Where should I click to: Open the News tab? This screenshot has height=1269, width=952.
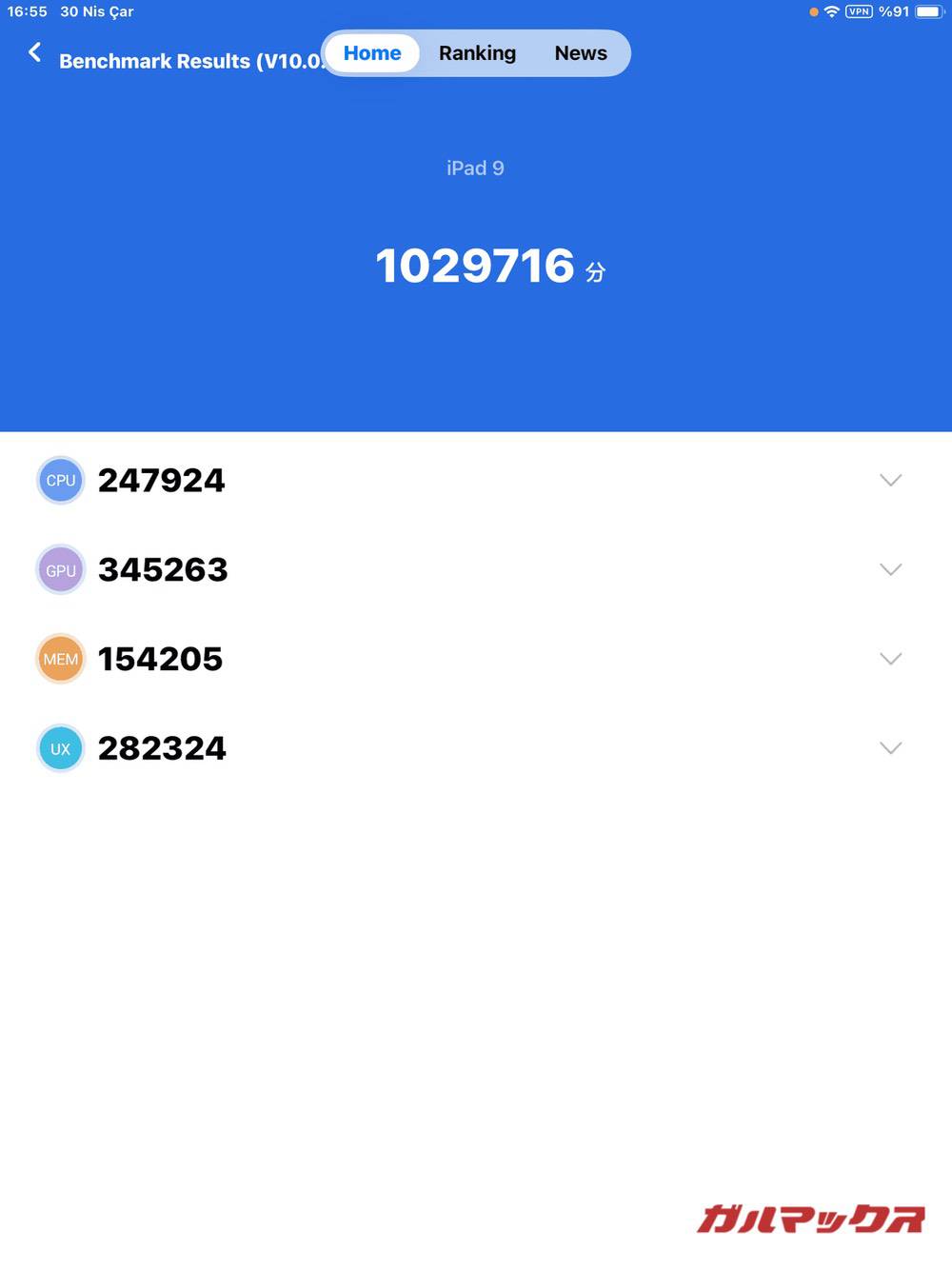point(580,53)
